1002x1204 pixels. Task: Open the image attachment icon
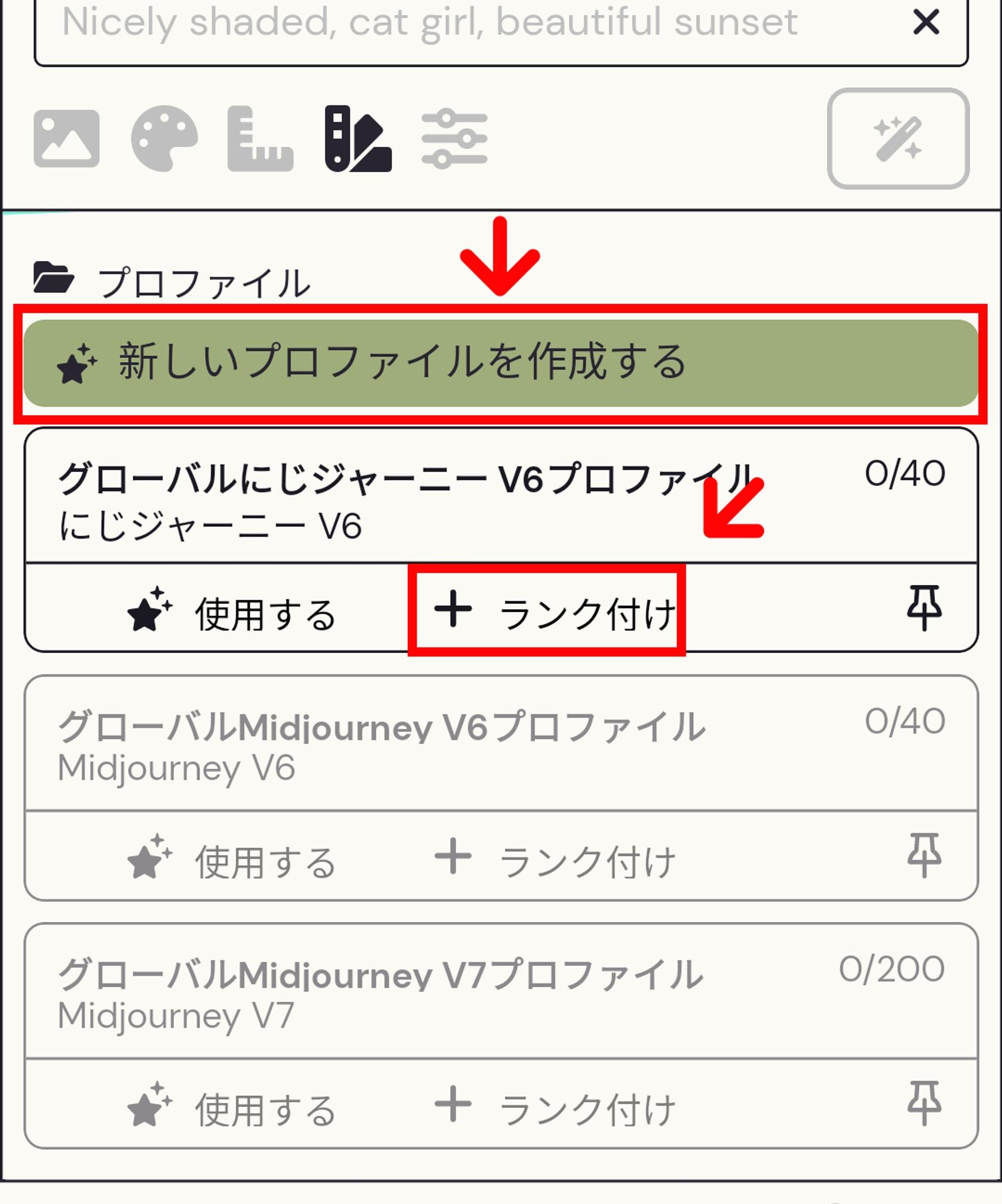[66, 139]
